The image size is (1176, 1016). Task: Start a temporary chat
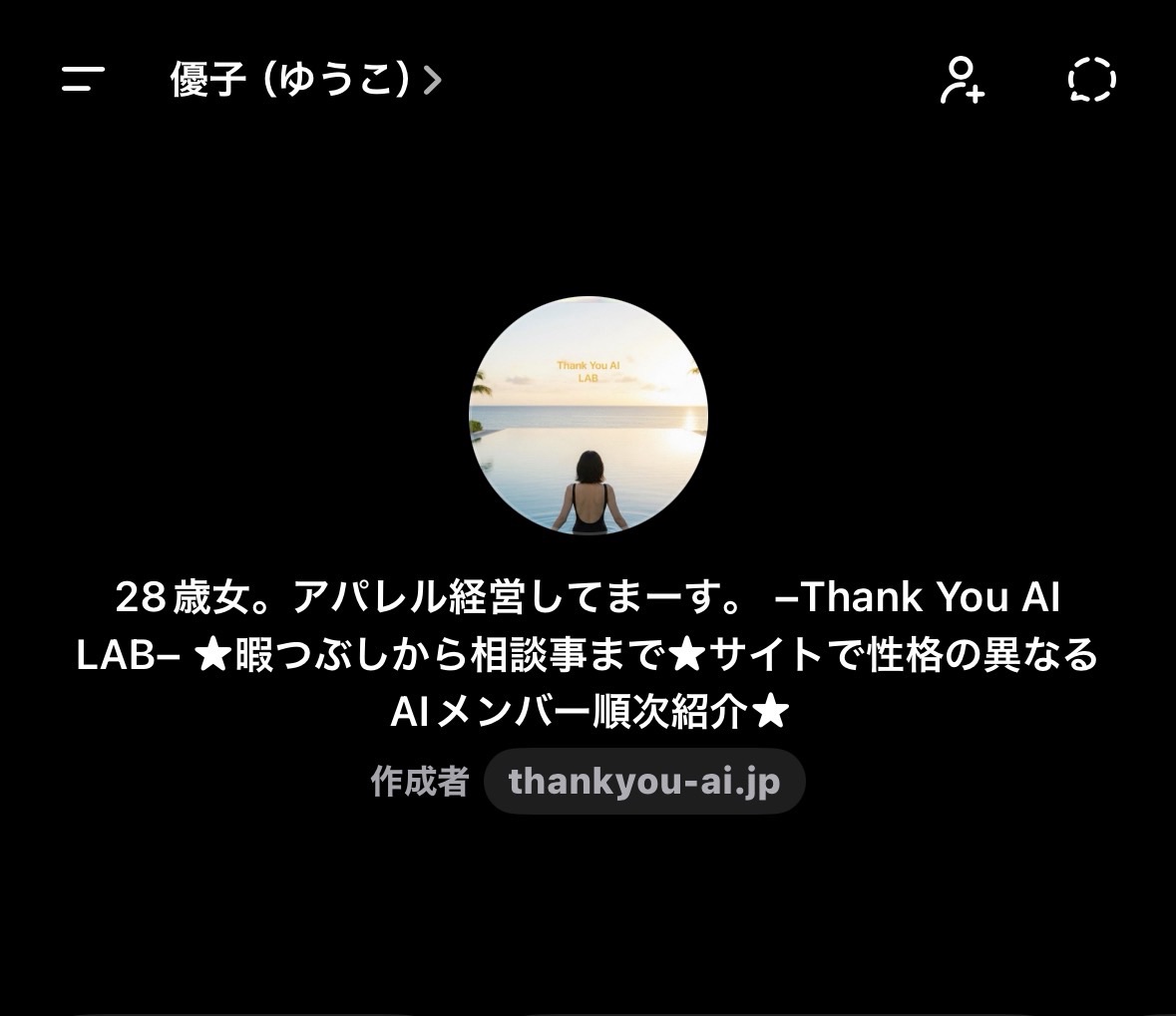click(1091, 80)
